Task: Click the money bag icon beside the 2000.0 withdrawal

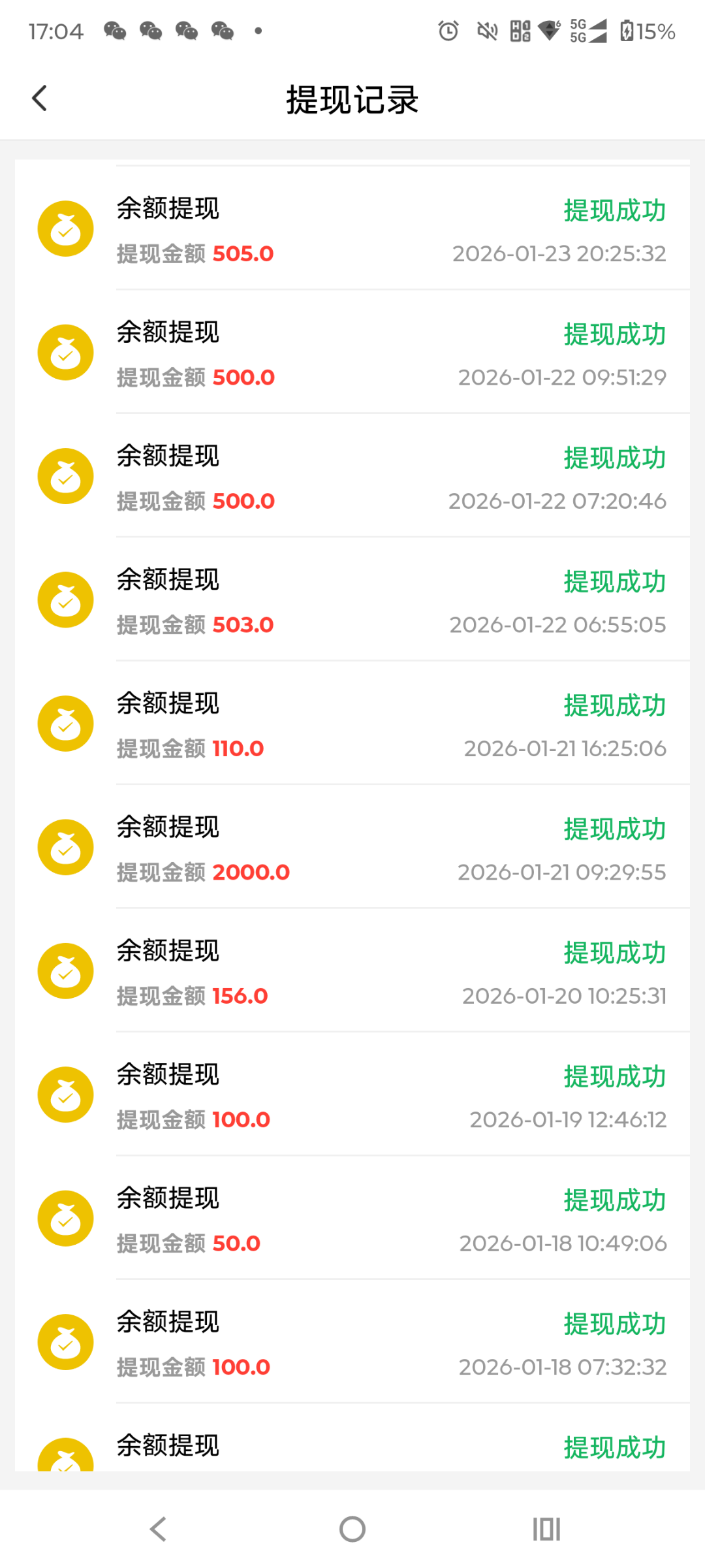Action: (x=65, y=847)
